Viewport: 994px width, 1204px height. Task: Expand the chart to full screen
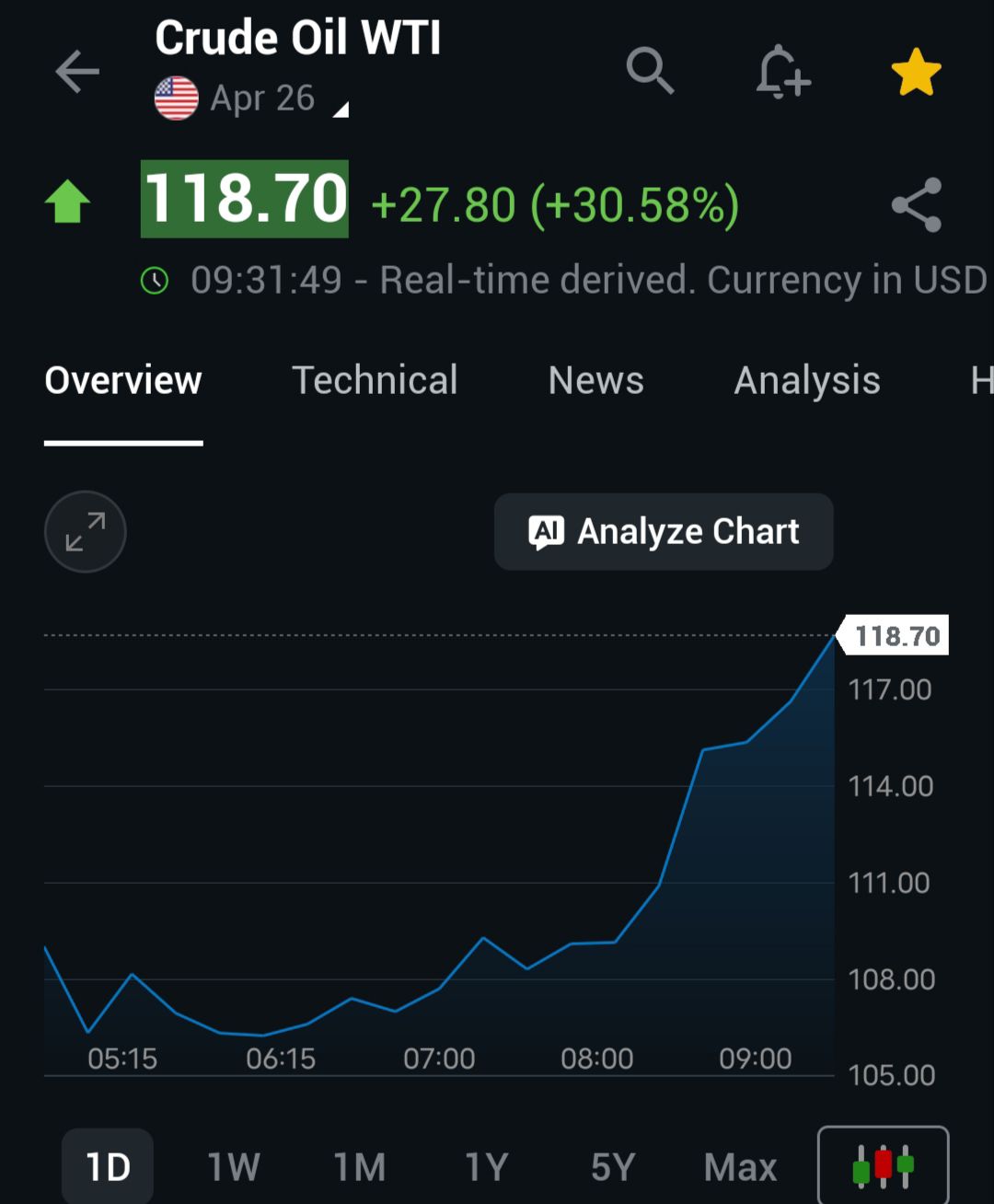[x=86, y=532]
